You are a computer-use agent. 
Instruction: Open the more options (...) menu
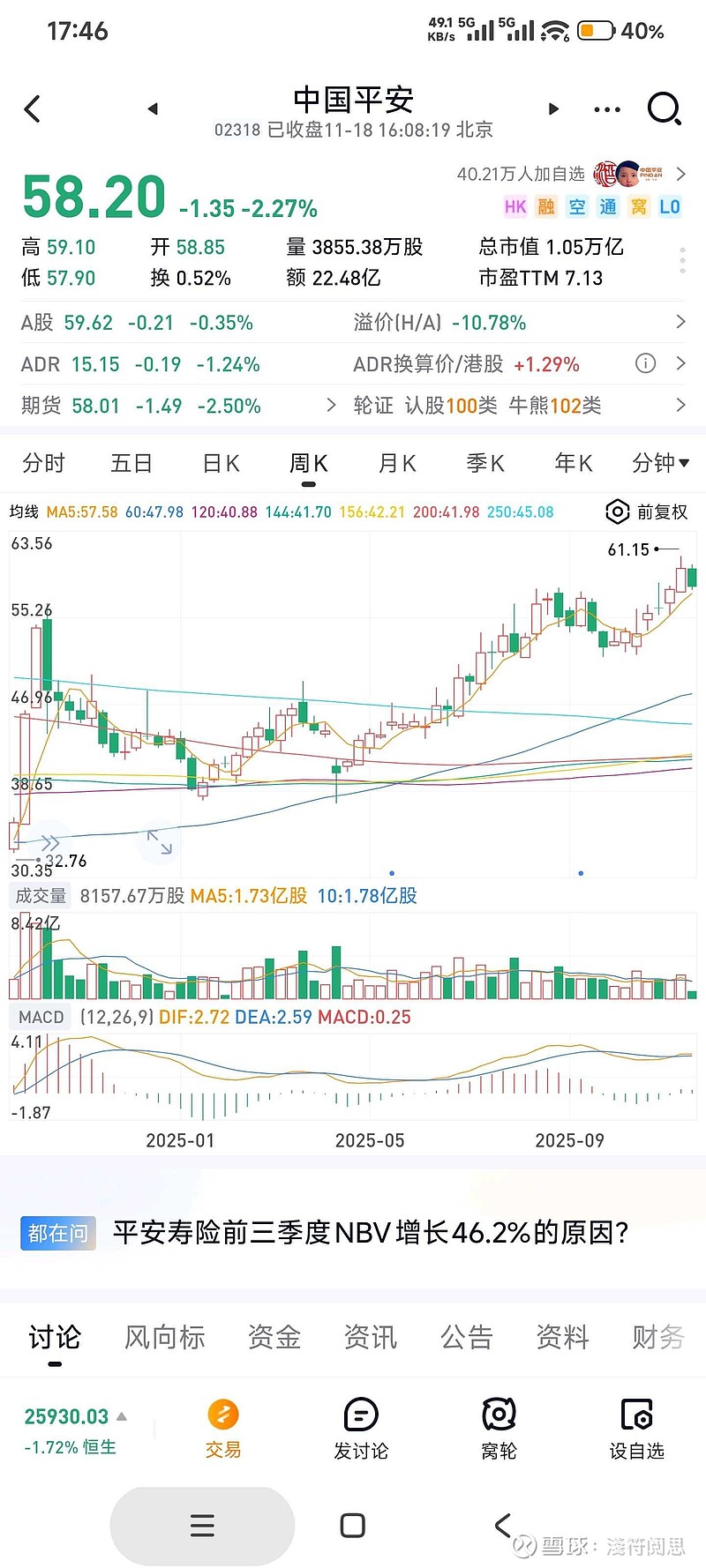pyautogui.click(x=607, y=108)
